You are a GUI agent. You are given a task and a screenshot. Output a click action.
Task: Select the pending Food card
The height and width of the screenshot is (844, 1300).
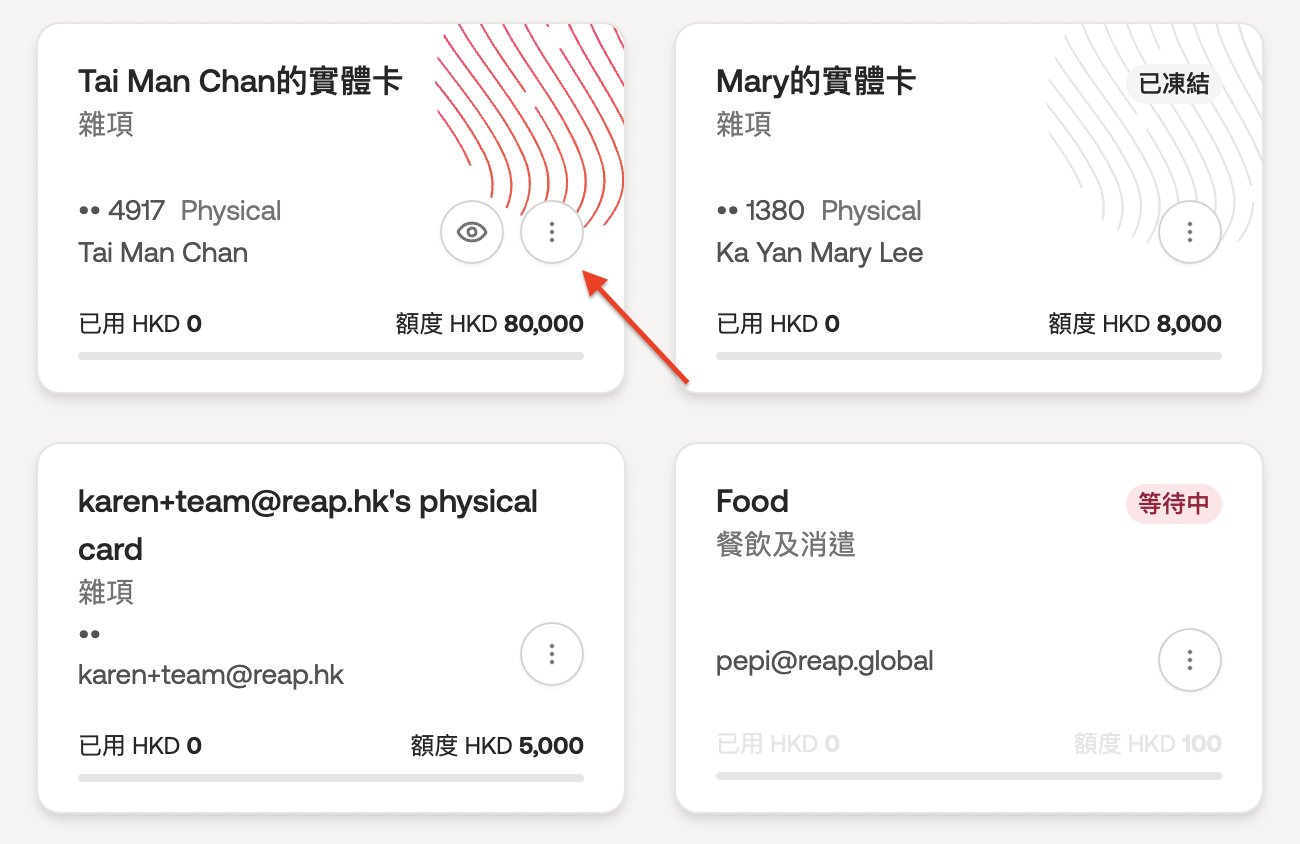coord(753,501)
